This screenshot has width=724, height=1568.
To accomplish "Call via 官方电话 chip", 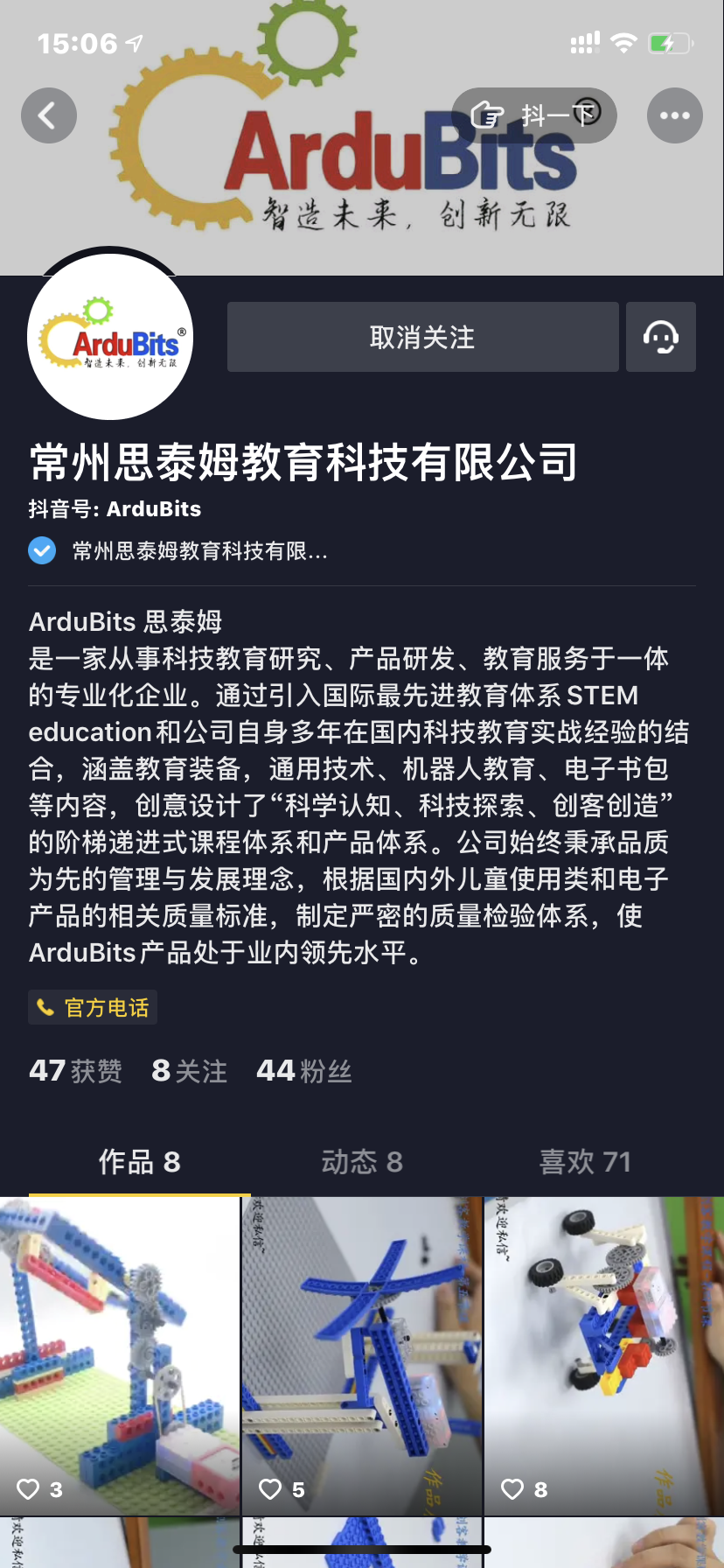I will pos(93,1007).
